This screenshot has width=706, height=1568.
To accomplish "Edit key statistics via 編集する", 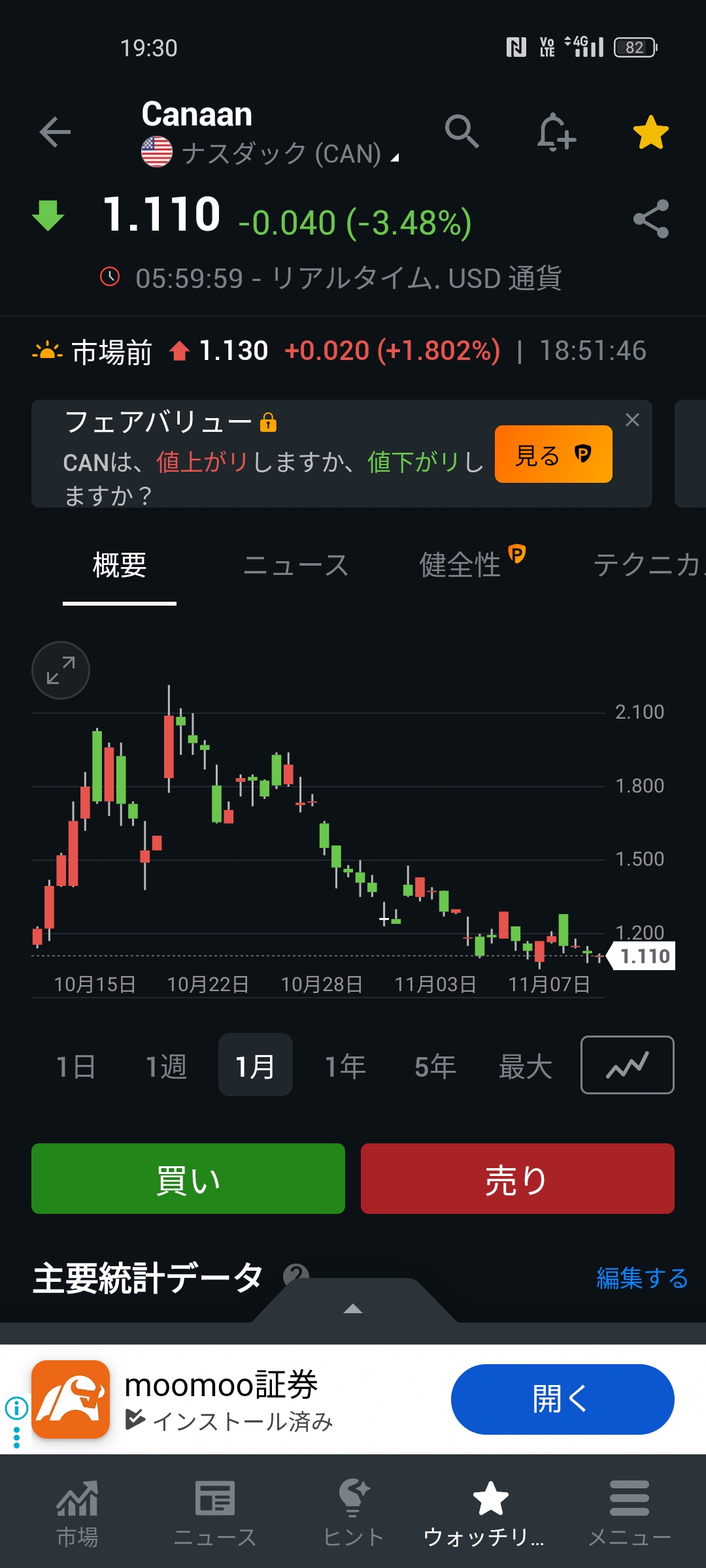I will 641,1278.
